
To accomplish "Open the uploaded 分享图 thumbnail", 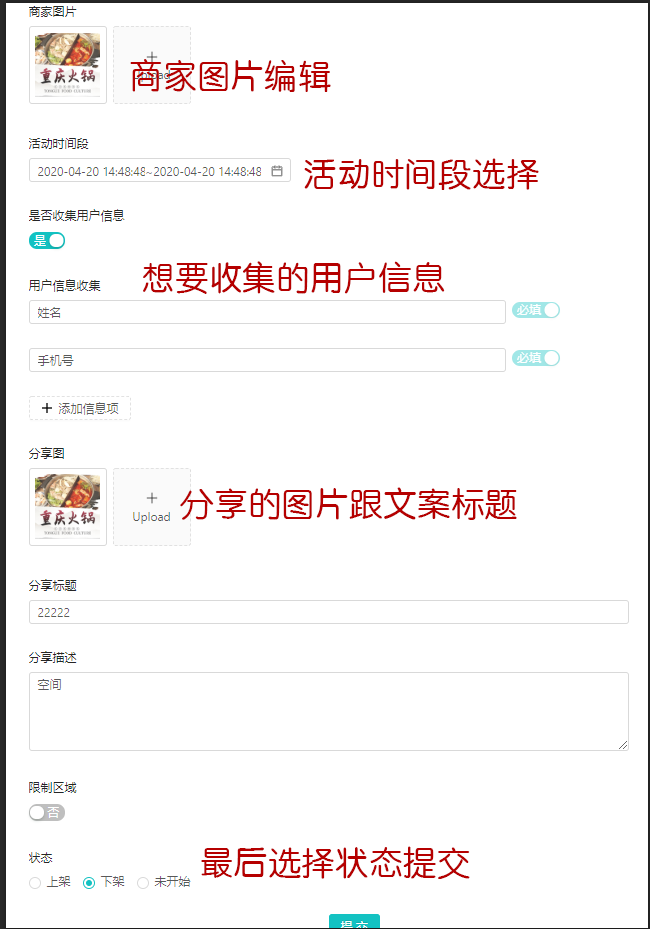I will coord(68,507).
